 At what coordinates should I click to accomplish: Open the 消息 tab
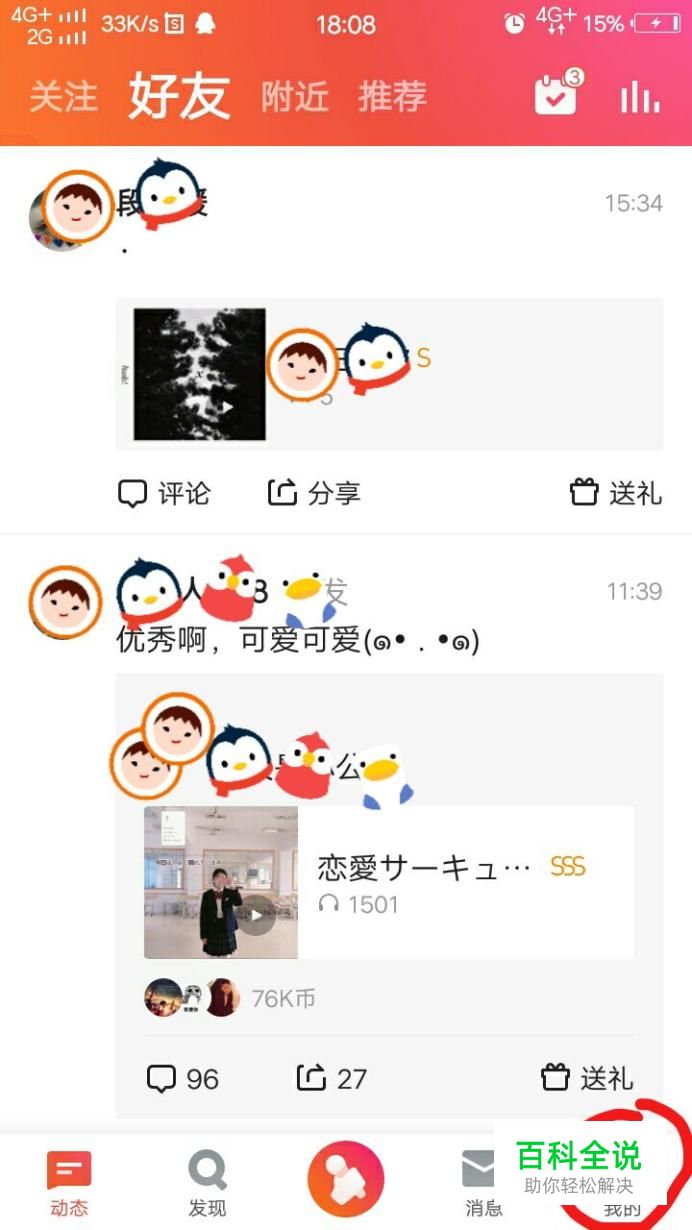pos(483,1182)
